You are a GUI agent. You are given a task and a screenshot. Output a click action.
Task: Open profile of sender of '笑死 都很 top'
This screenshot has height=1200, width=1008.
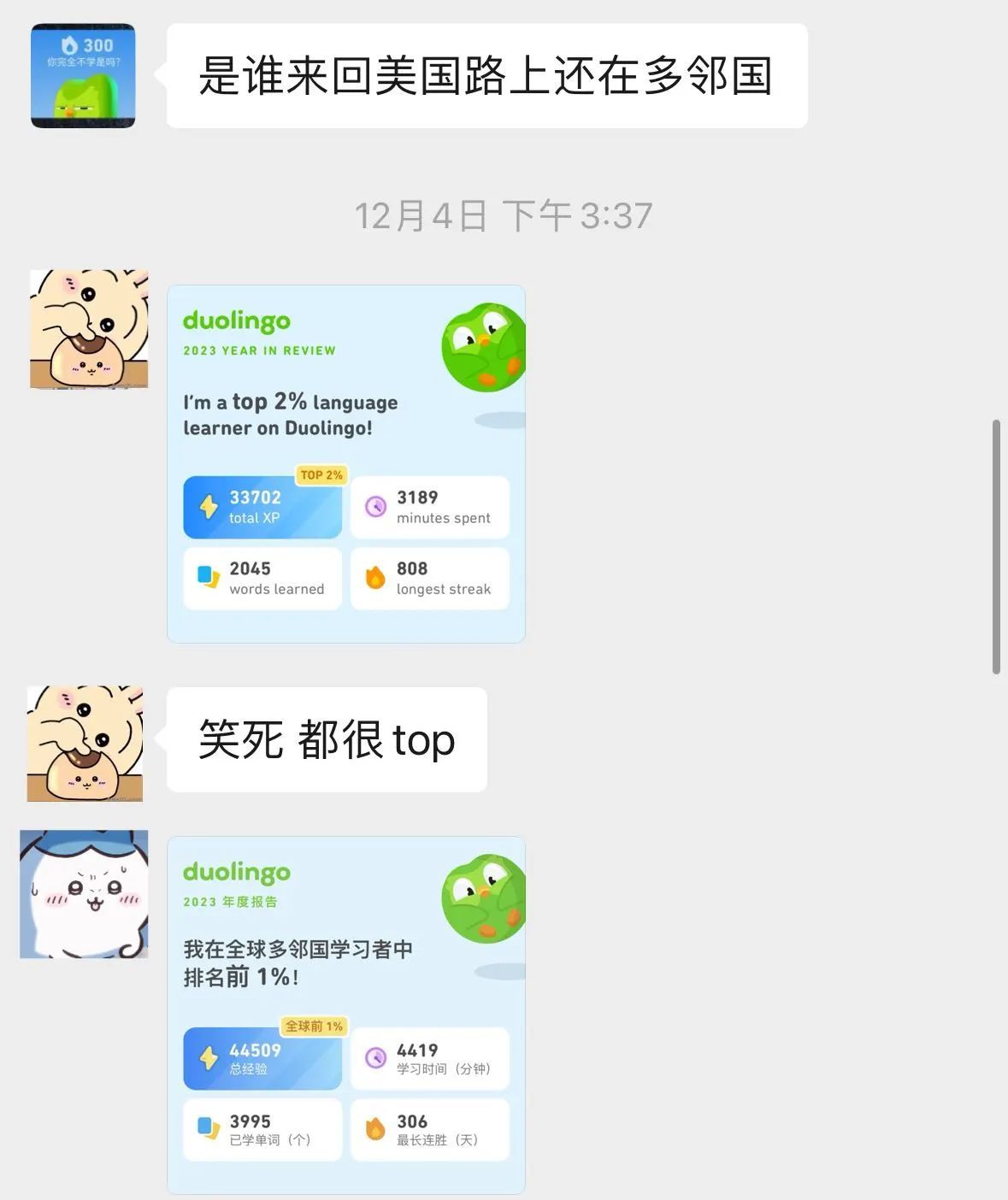85,743
